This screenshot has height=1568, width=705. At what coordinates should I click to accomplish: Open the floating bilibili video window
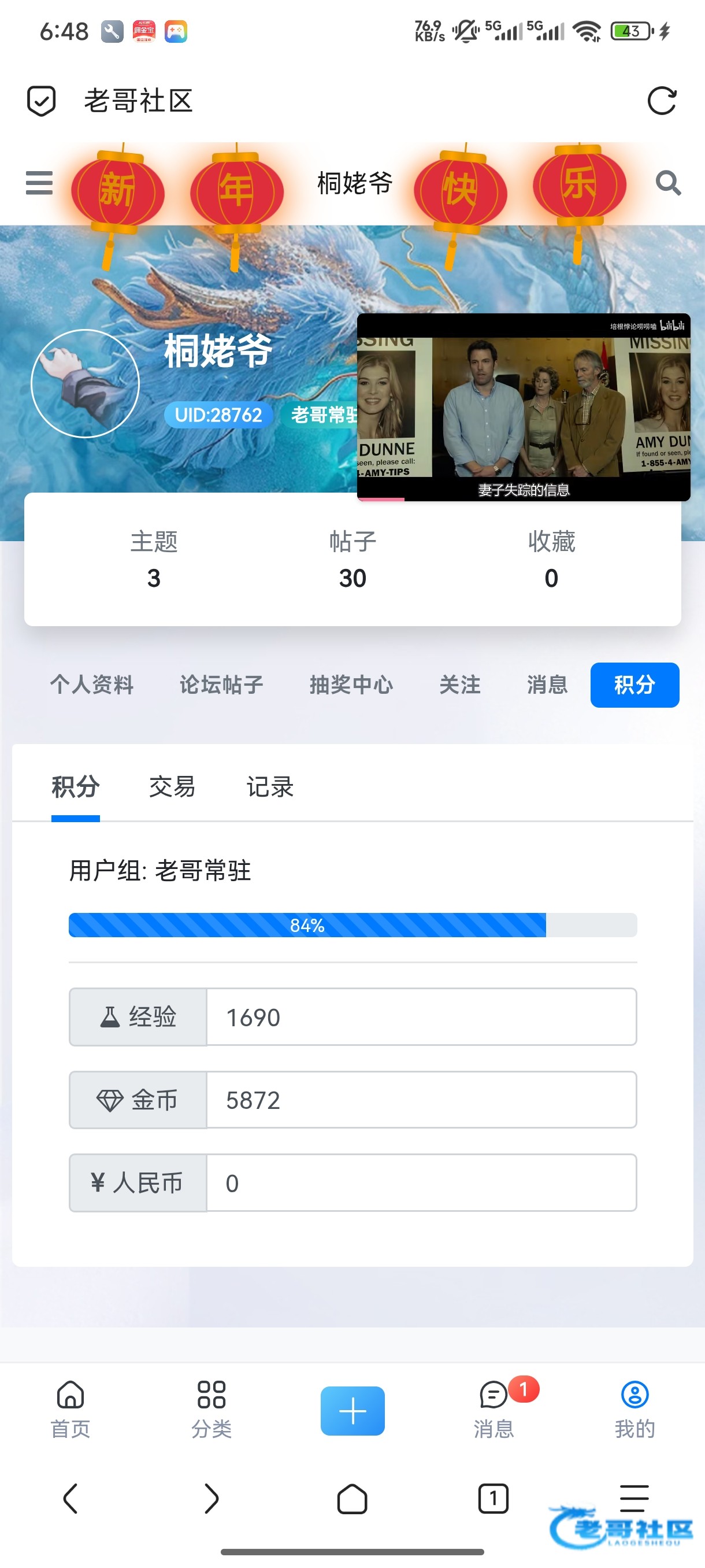click(x=523, y=406)
